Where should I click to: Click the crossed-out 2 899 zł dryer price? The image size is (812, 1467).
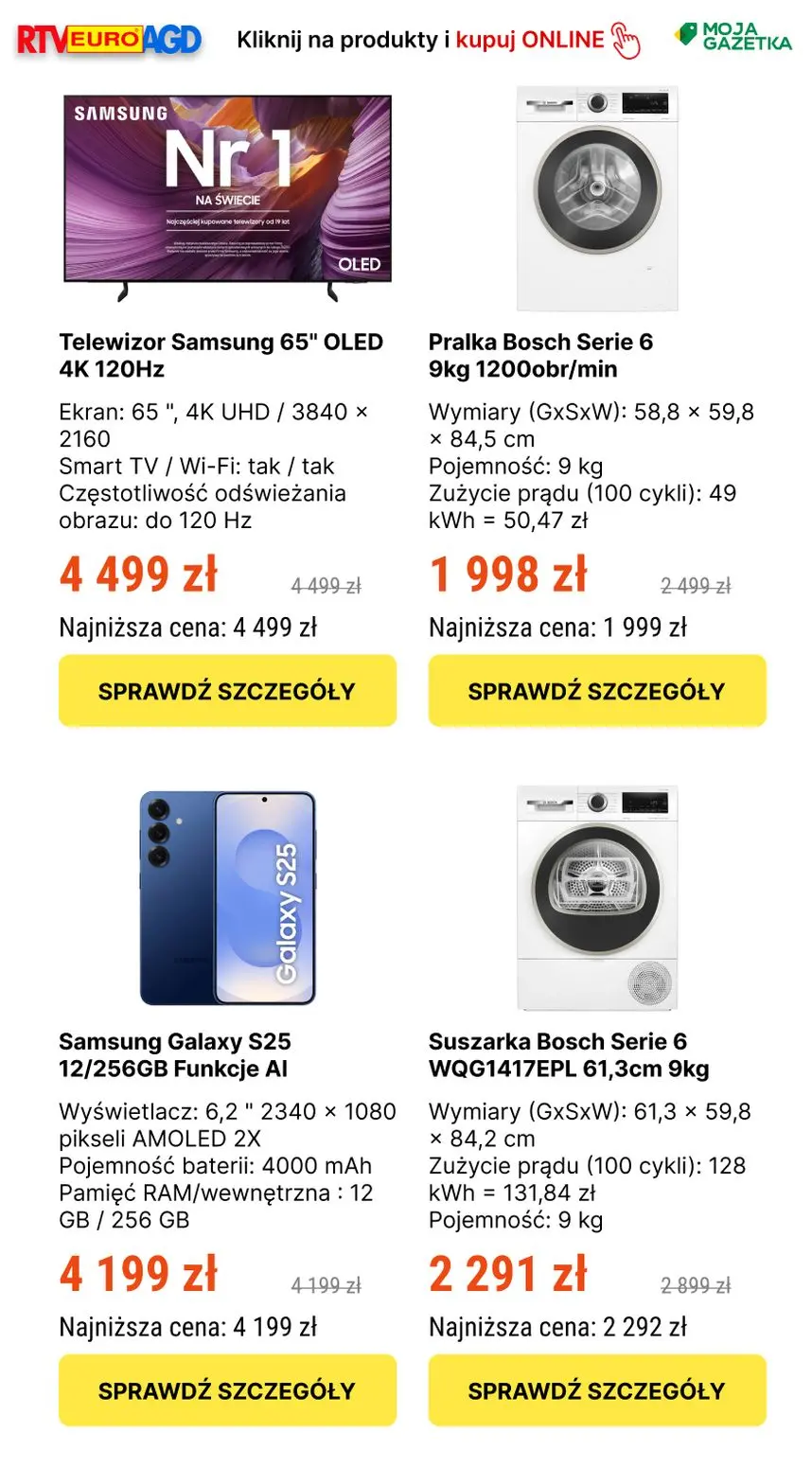[x=694, y=1285]
